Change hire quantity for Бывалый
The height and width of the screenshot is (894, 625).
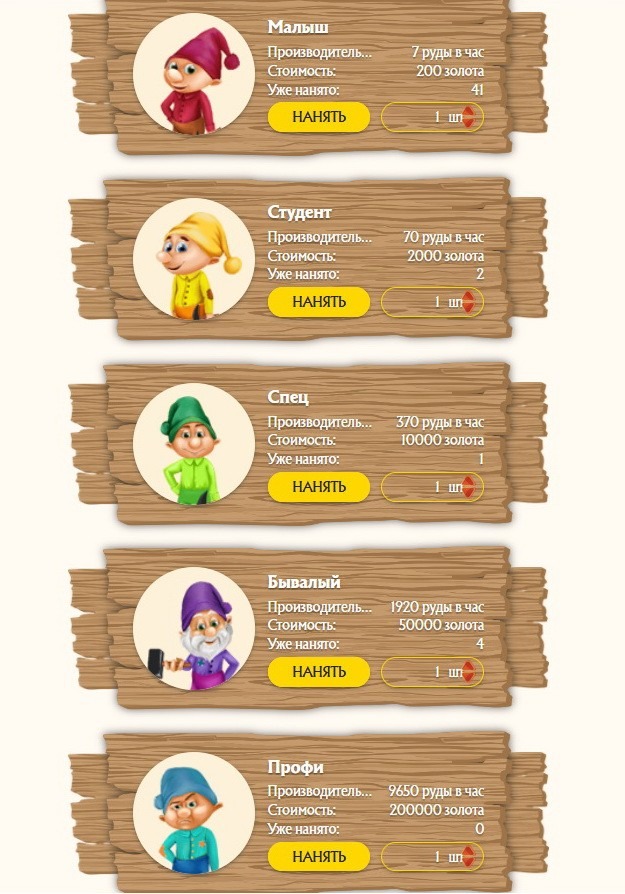[468, 672]
